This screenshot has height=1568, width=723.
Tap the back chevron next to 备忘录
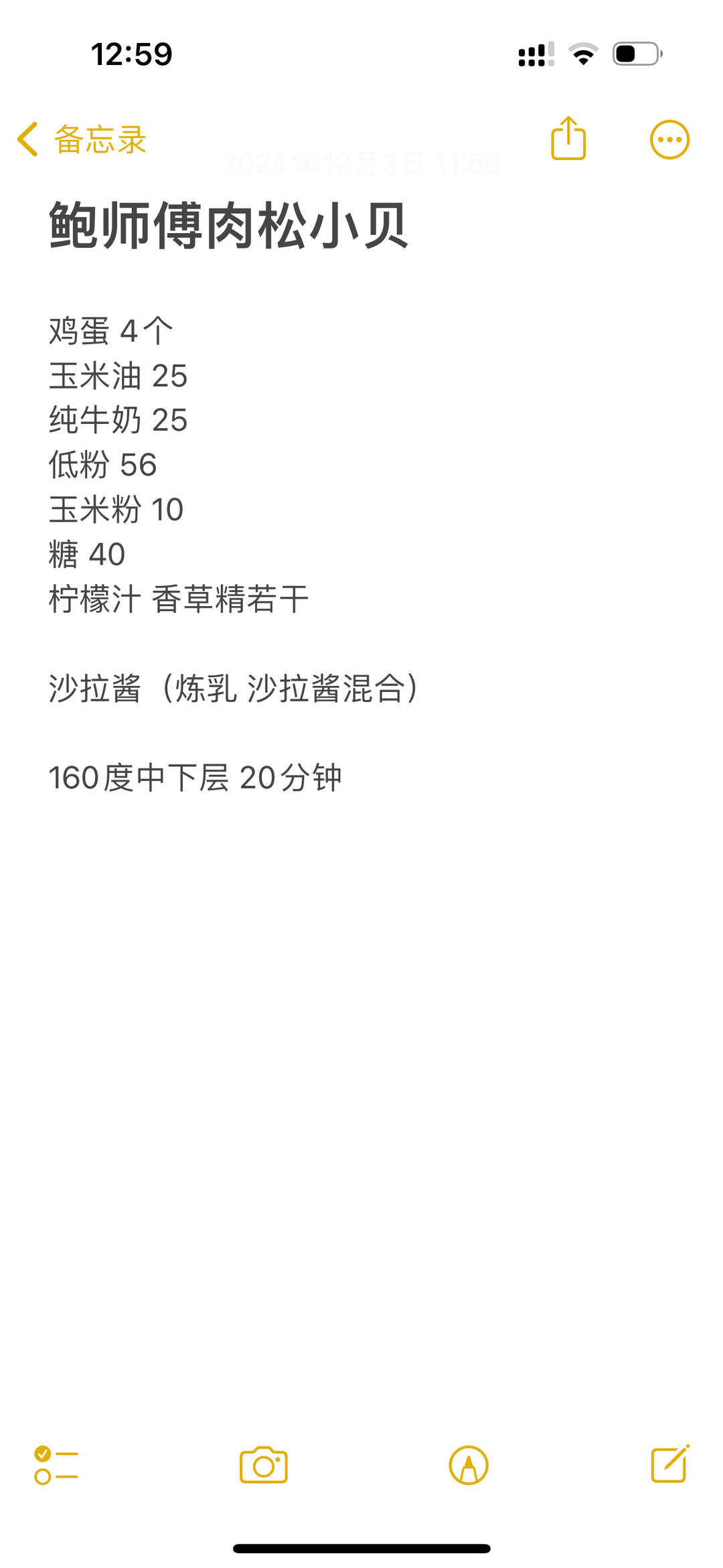point(27,139)
